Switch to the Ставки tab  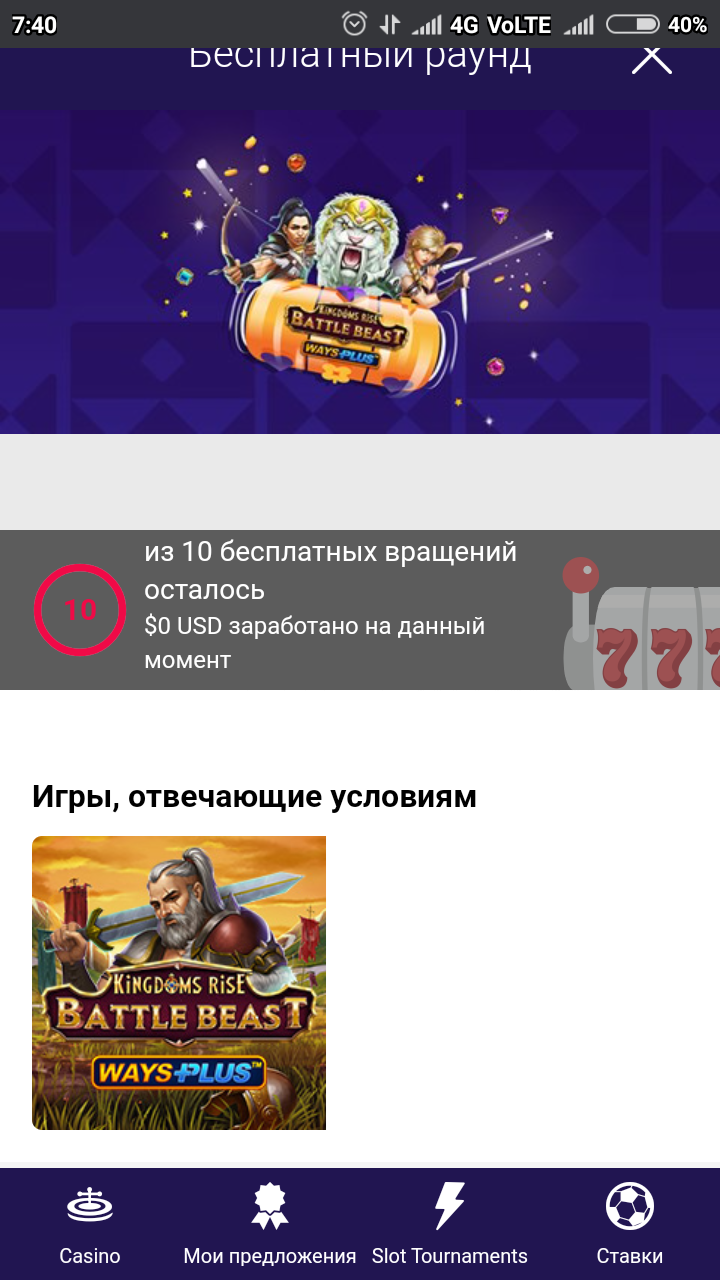(630, 1224)
